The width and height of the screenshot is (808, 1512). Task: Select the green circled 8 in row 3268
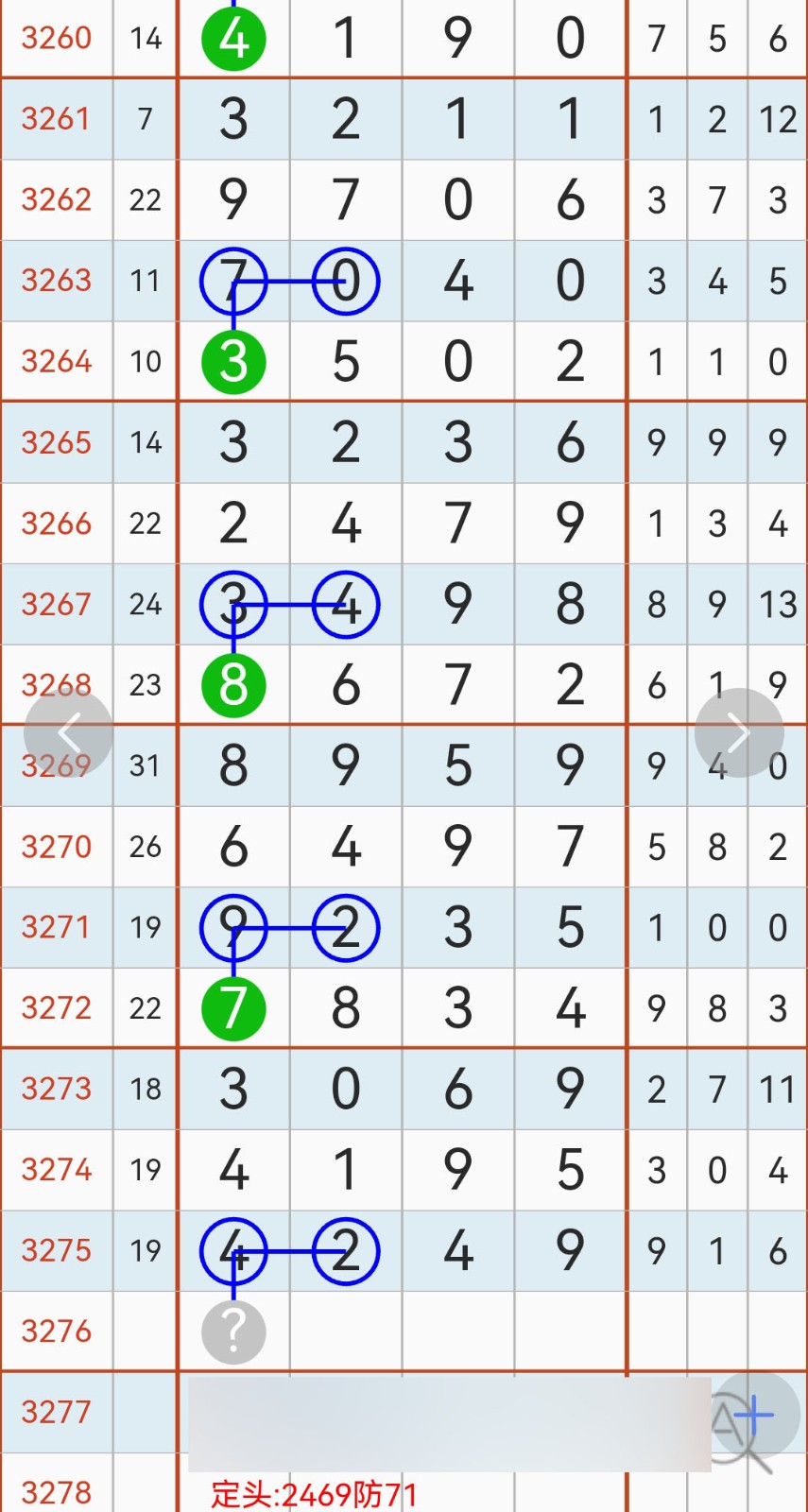233,684
